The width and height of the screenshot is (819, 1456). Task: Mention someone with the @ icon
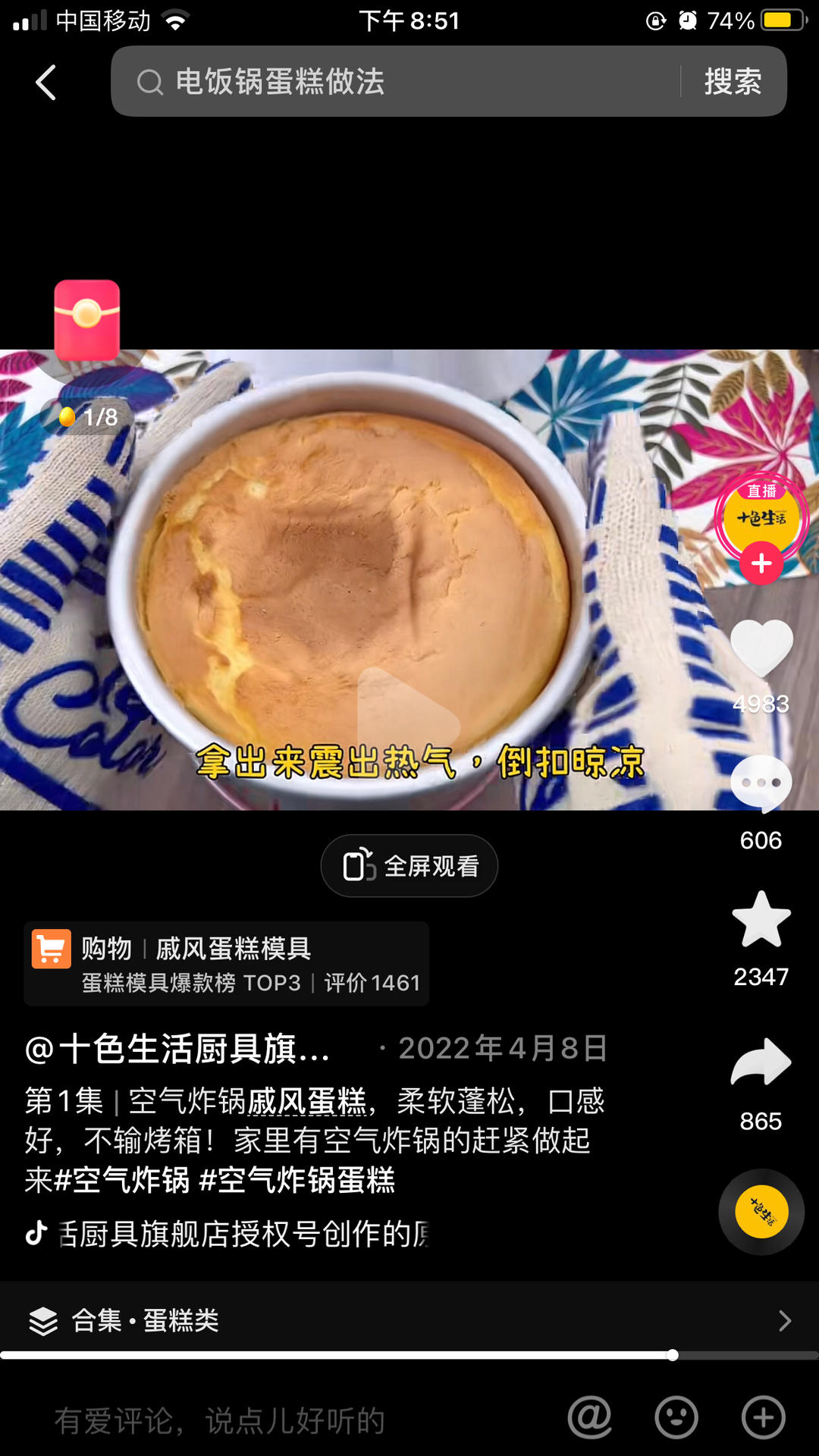pyautogui.click(x=590, y=1417)
